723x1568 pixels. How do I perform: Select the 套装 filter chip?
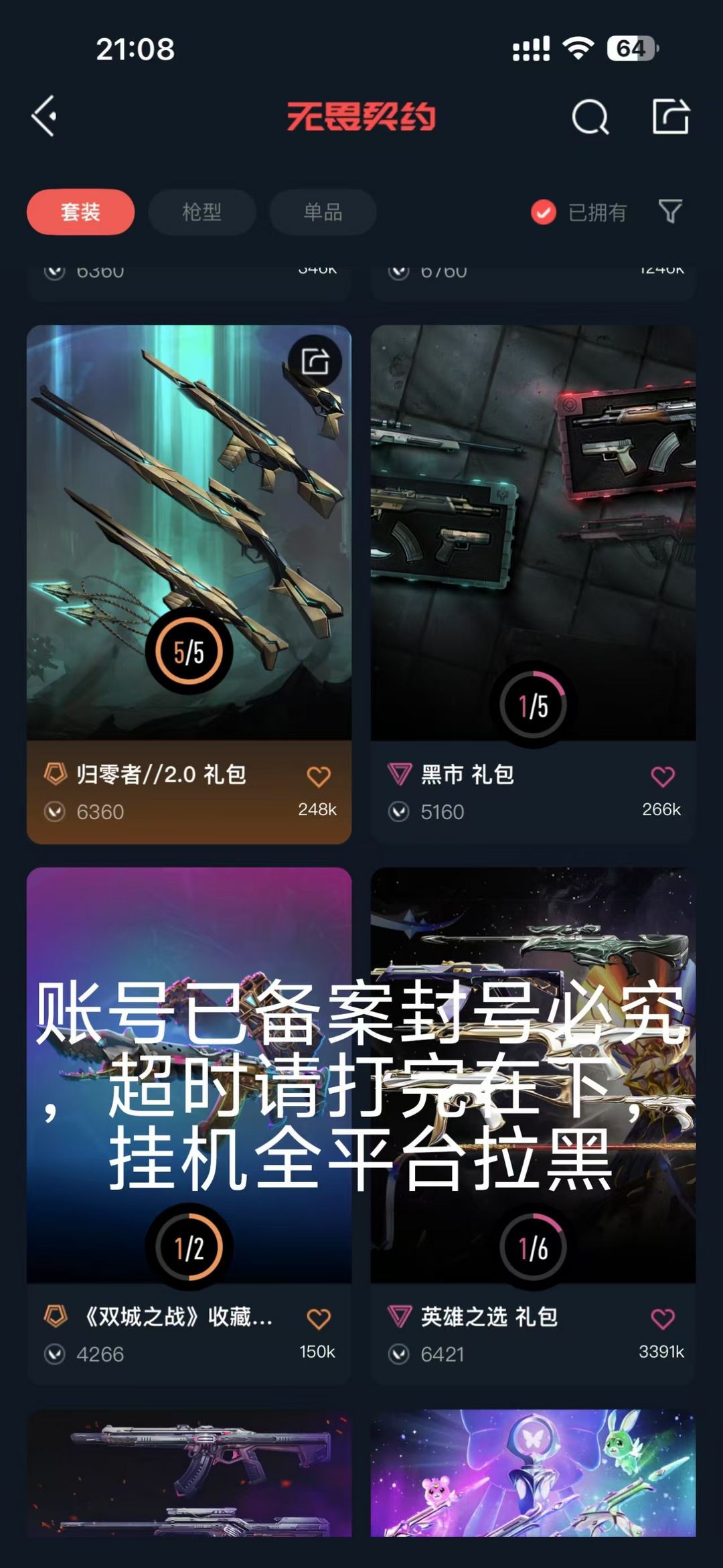80,212
